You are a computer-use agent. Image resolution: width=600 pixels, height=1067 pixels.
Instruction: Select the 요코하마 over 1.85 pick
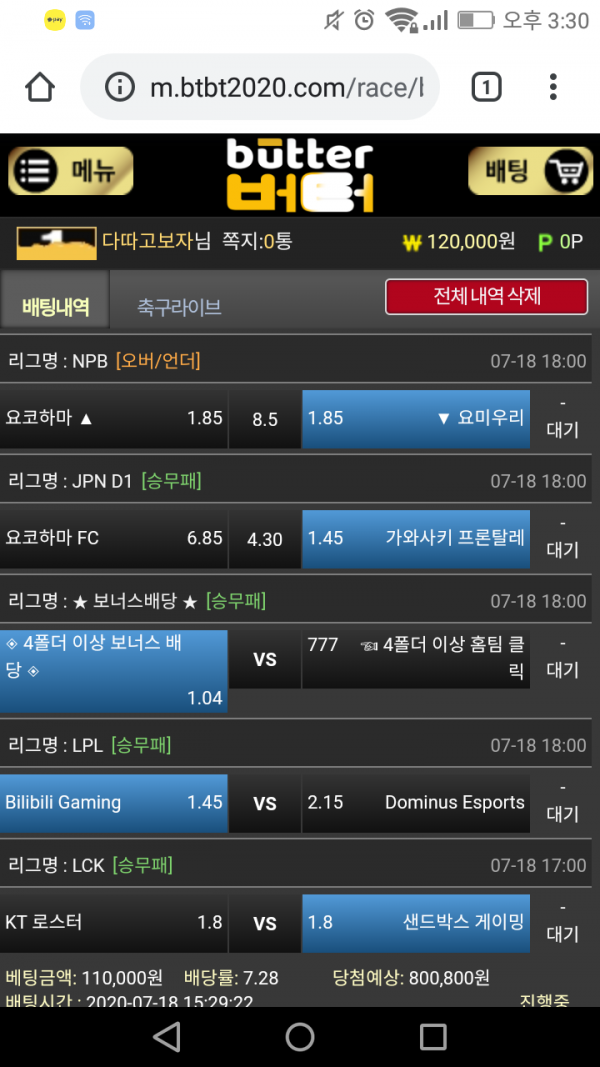tap(113, 418)
